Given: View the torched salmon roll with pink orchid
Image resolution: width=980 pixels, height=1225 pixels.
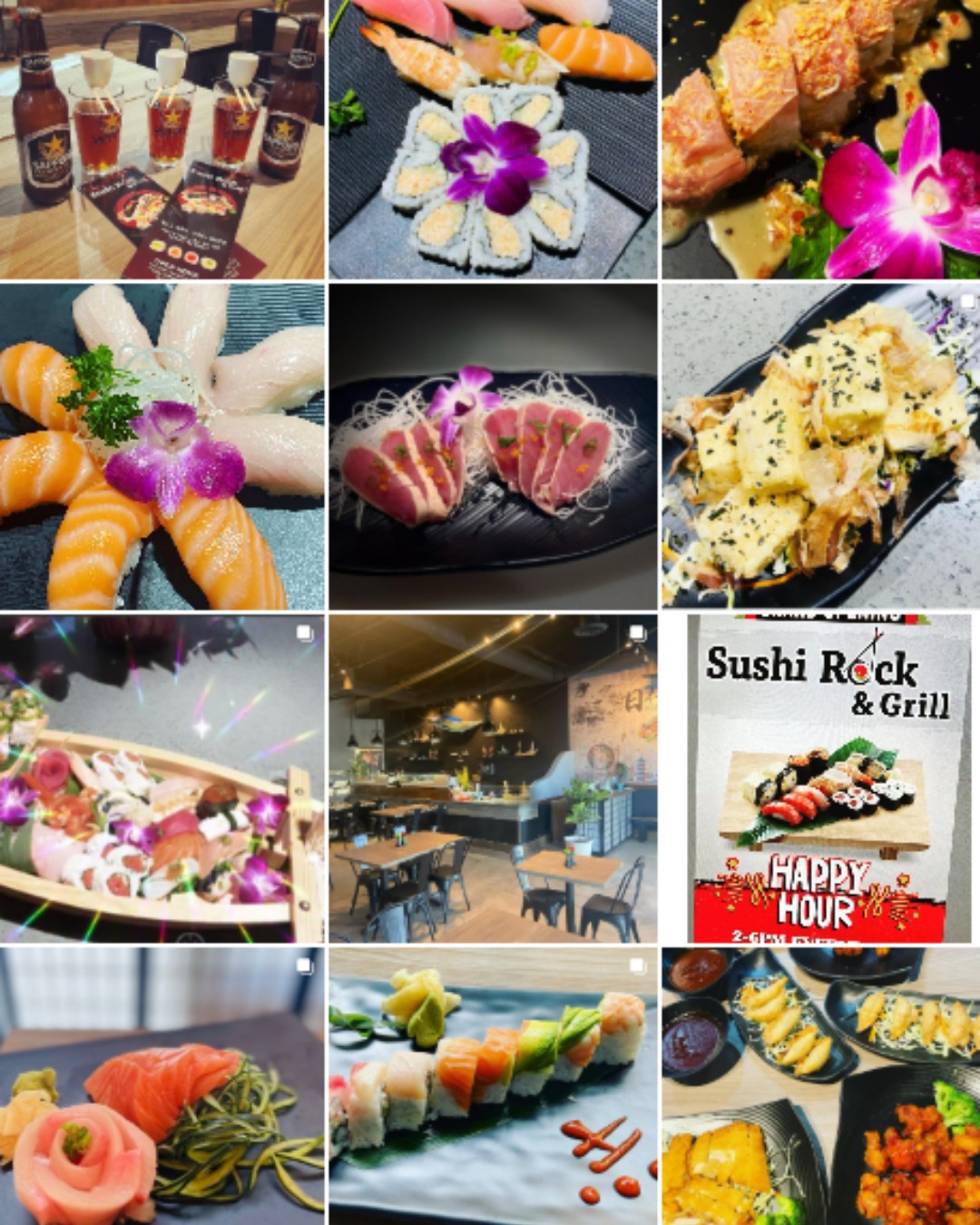Looking at the screenshot, I should pyautogui.click(x=821, y=139).
